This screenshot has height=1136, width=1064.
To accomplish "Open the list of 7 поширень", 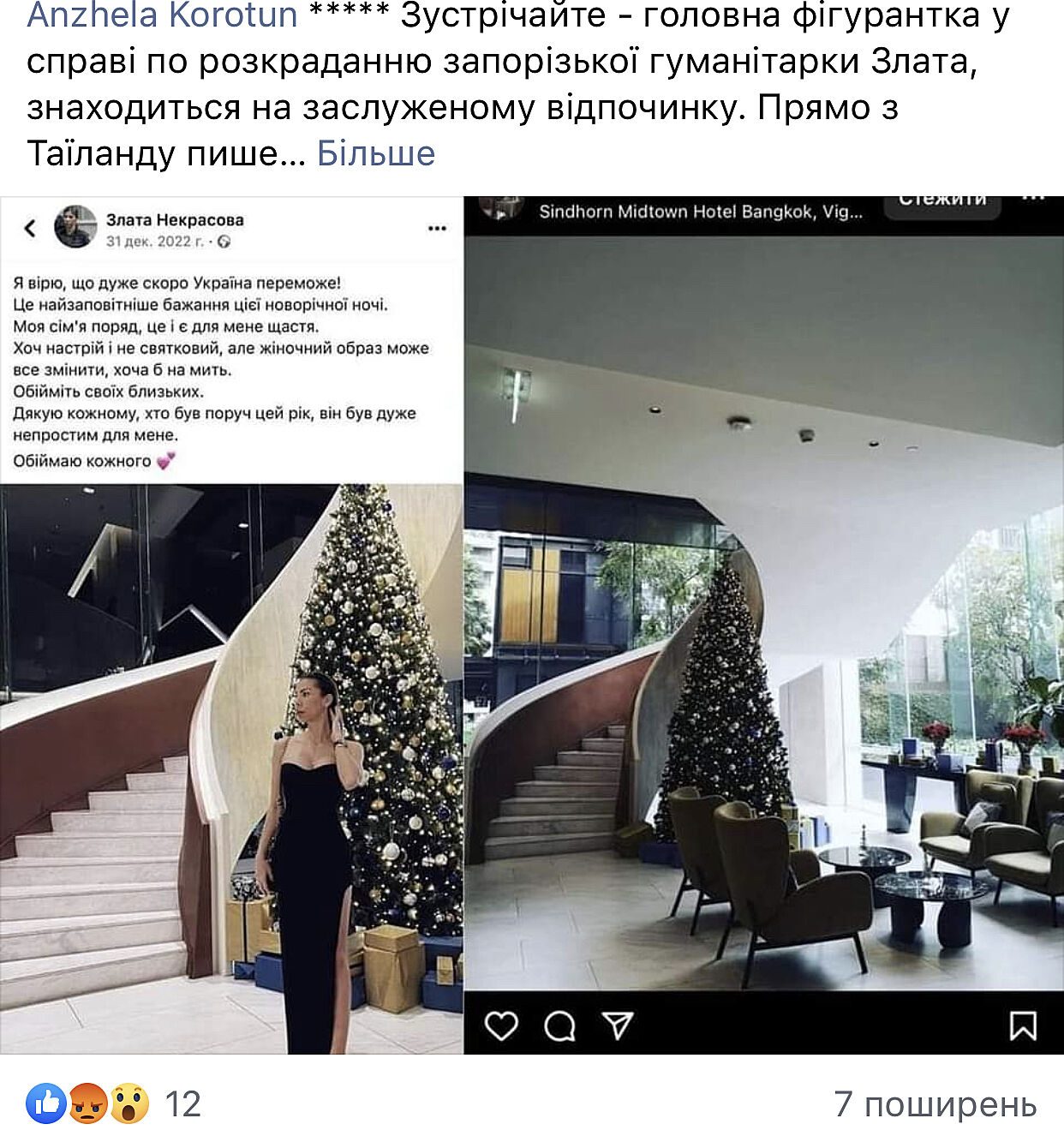I will [x=935, y=1104].
